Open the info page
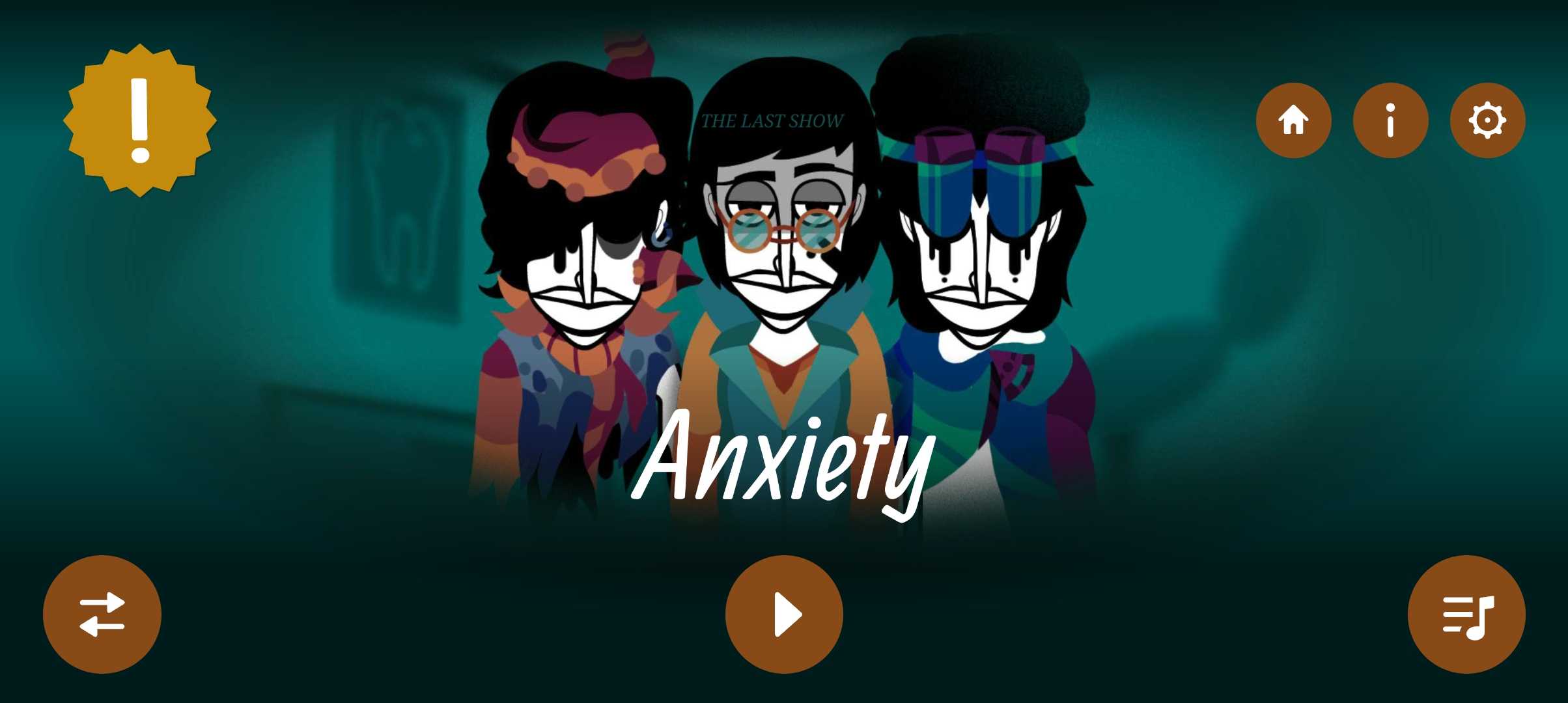This screenshot has height=703, width=1568. (1390, 120)
